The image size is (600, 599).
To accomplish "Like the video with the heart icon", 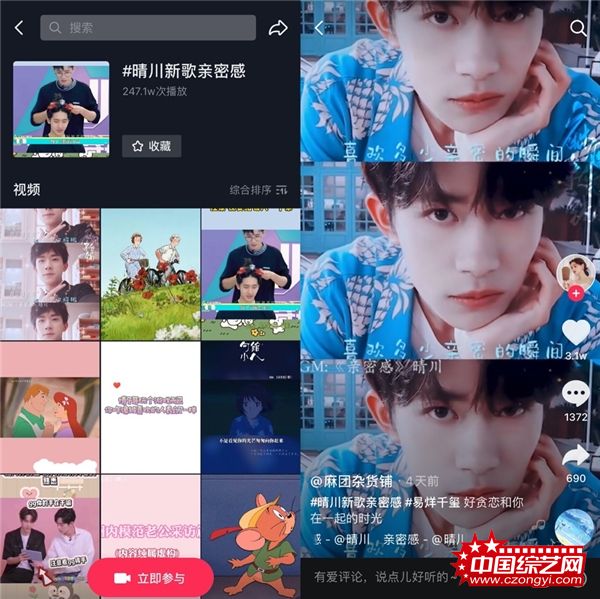I will pyautogui.click(x=576, y=331).
